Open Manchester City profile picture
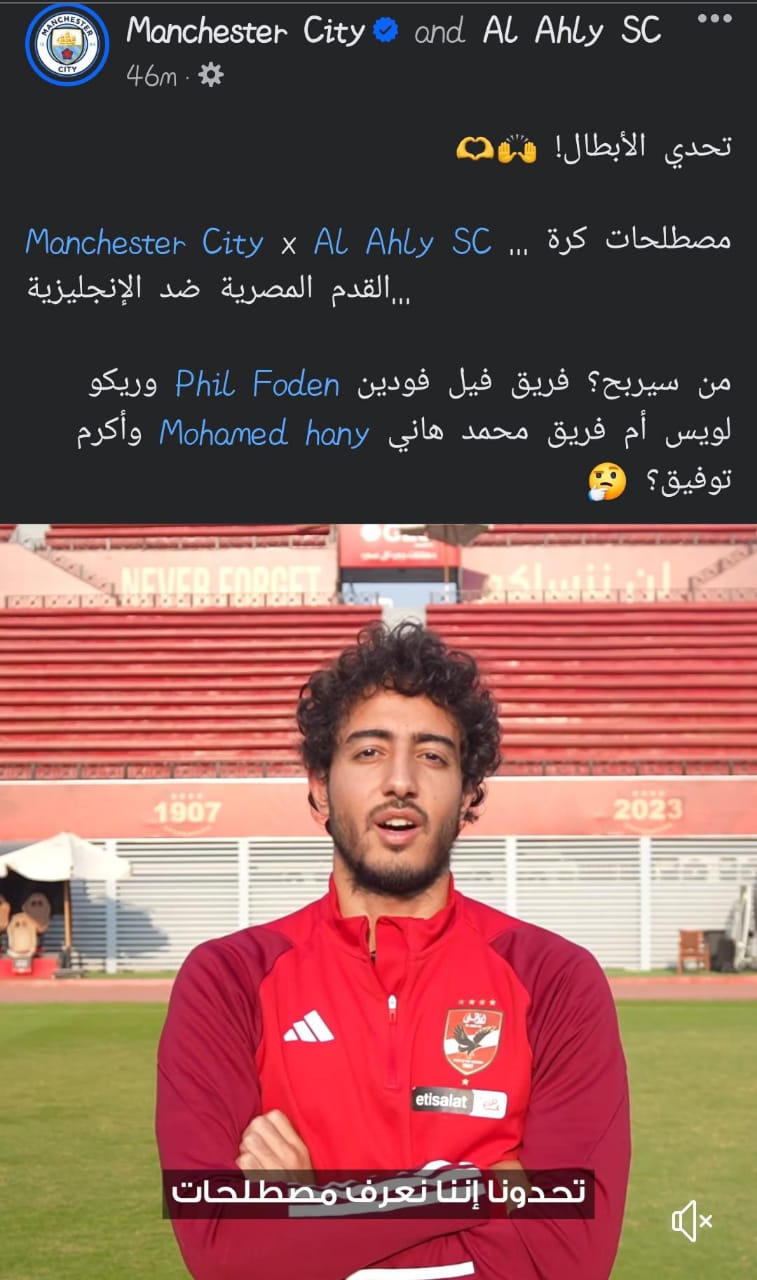The height and width of the screenshot is (1280, 757). coord(66,45)
